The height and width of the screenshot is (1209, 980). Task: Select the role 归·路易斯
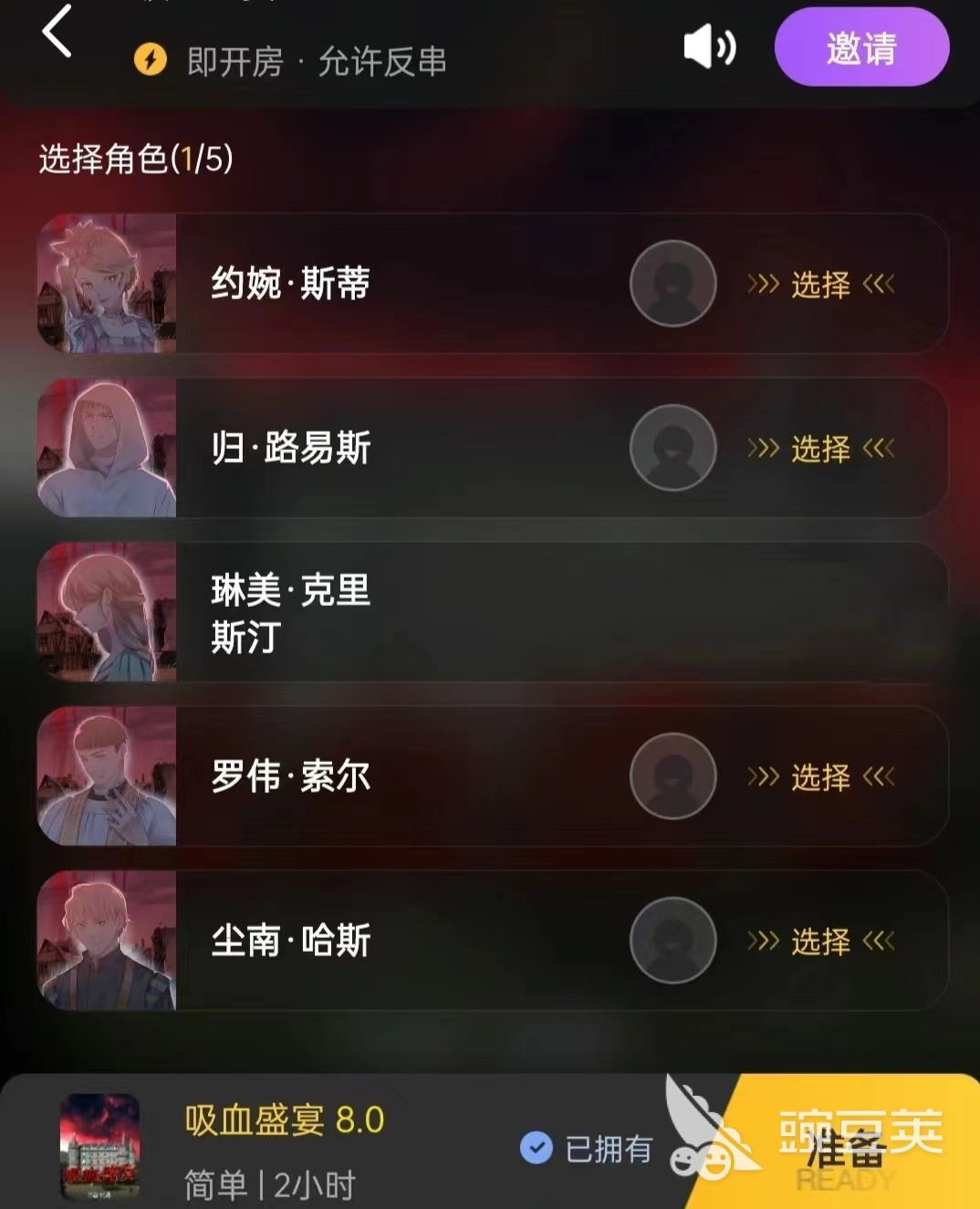point(820,449)
